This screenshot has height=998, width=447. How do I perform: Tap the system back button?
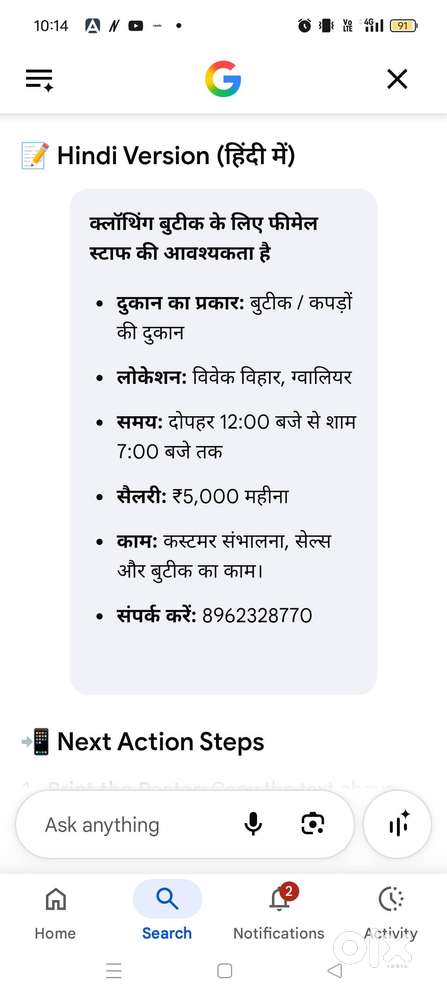(335, 970)
